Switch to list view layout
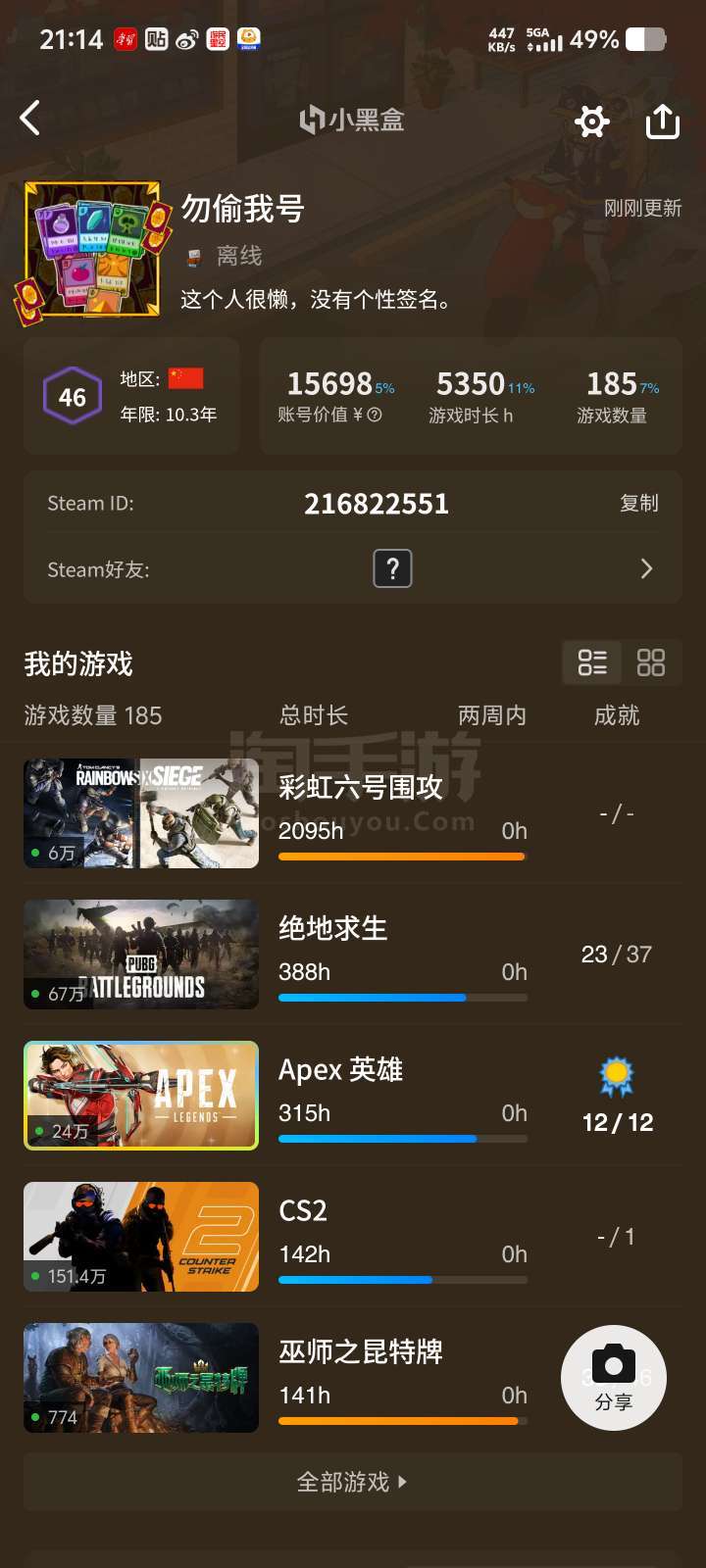 click(592, 663)
